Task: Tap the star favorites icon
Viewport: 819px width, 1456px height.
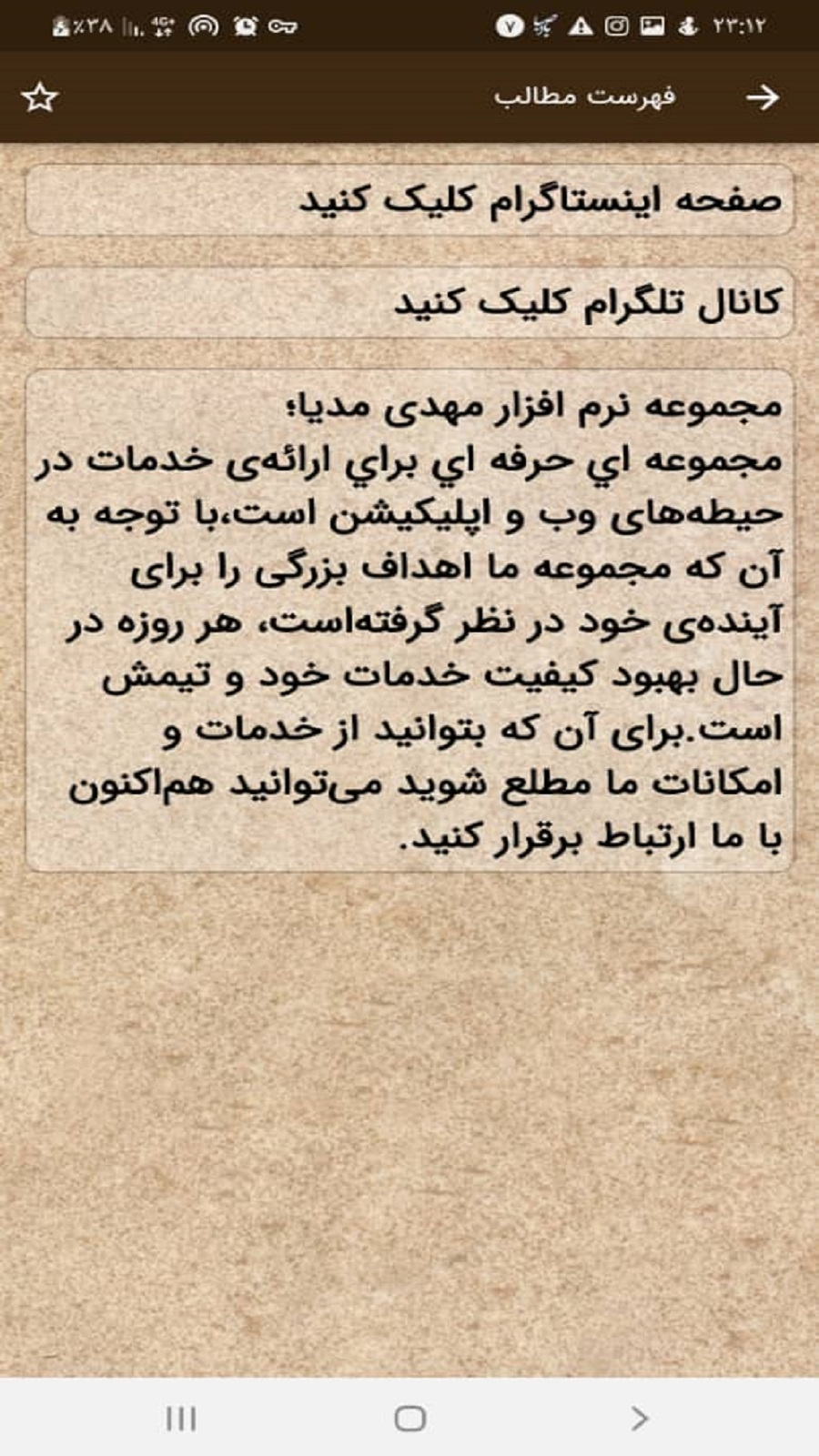Action: point(40,97)
